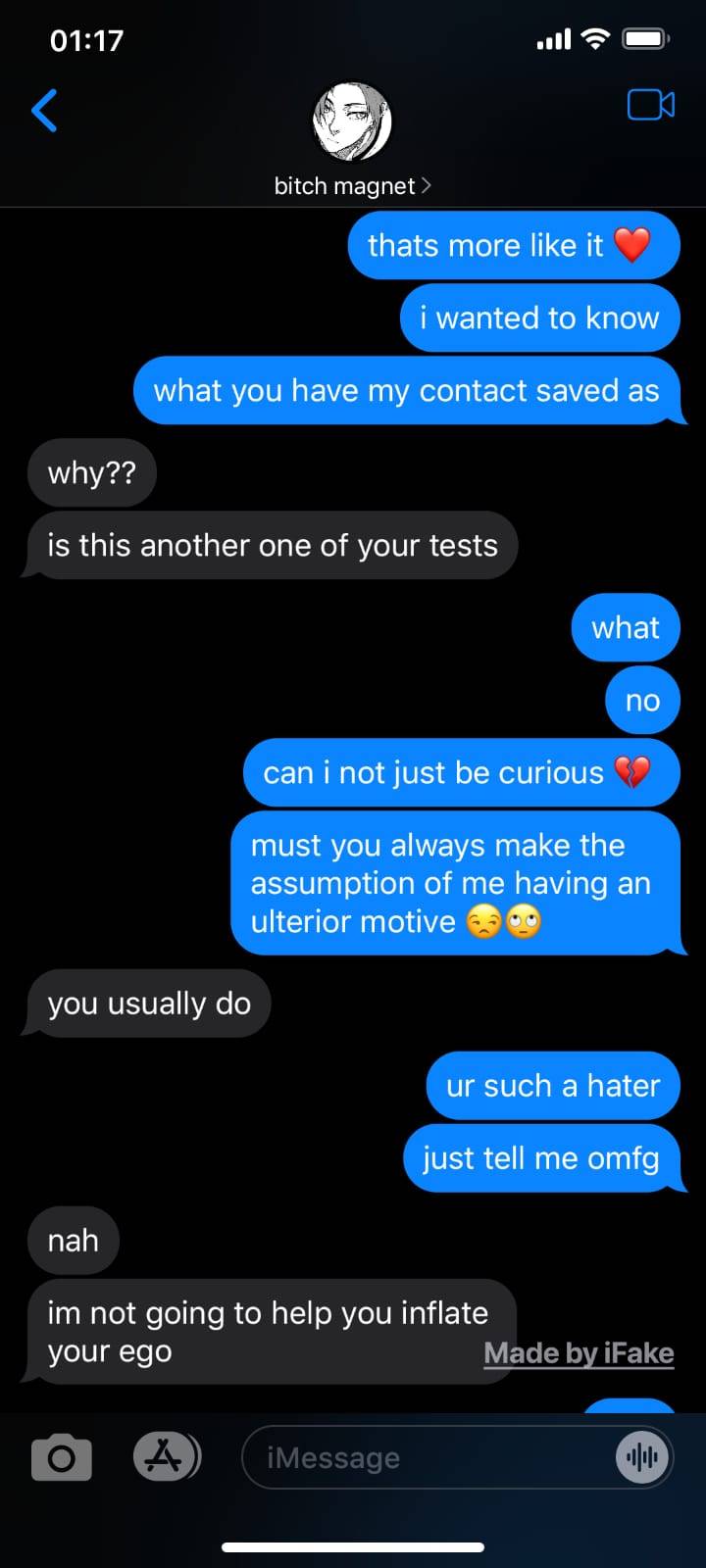Focus the iMessage text field
The width and height of the screenshot is (706, 1568).
tap(422, 1458)
